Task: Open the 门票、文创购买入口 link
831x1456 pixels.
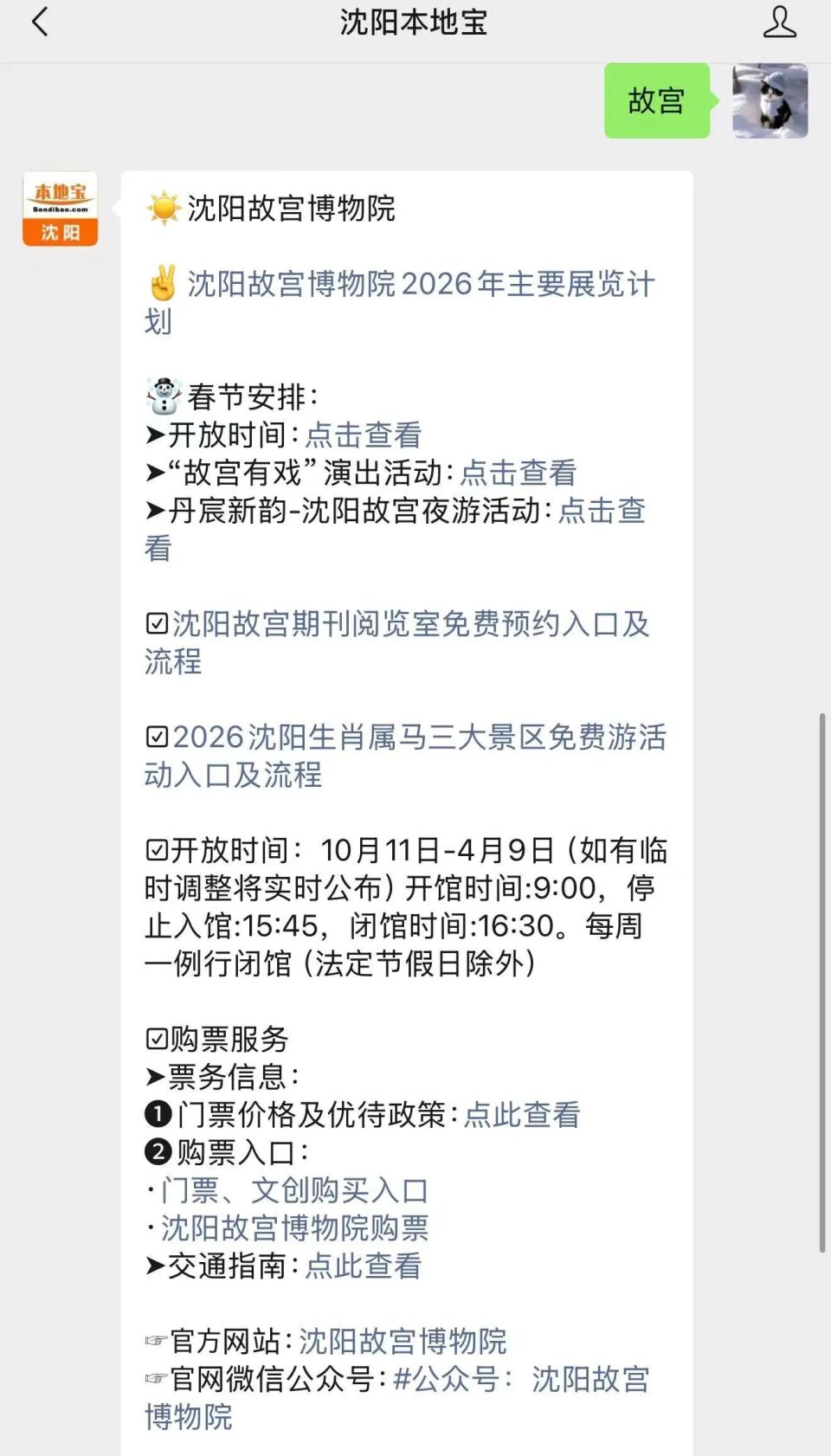Action: click(290, 1191)
